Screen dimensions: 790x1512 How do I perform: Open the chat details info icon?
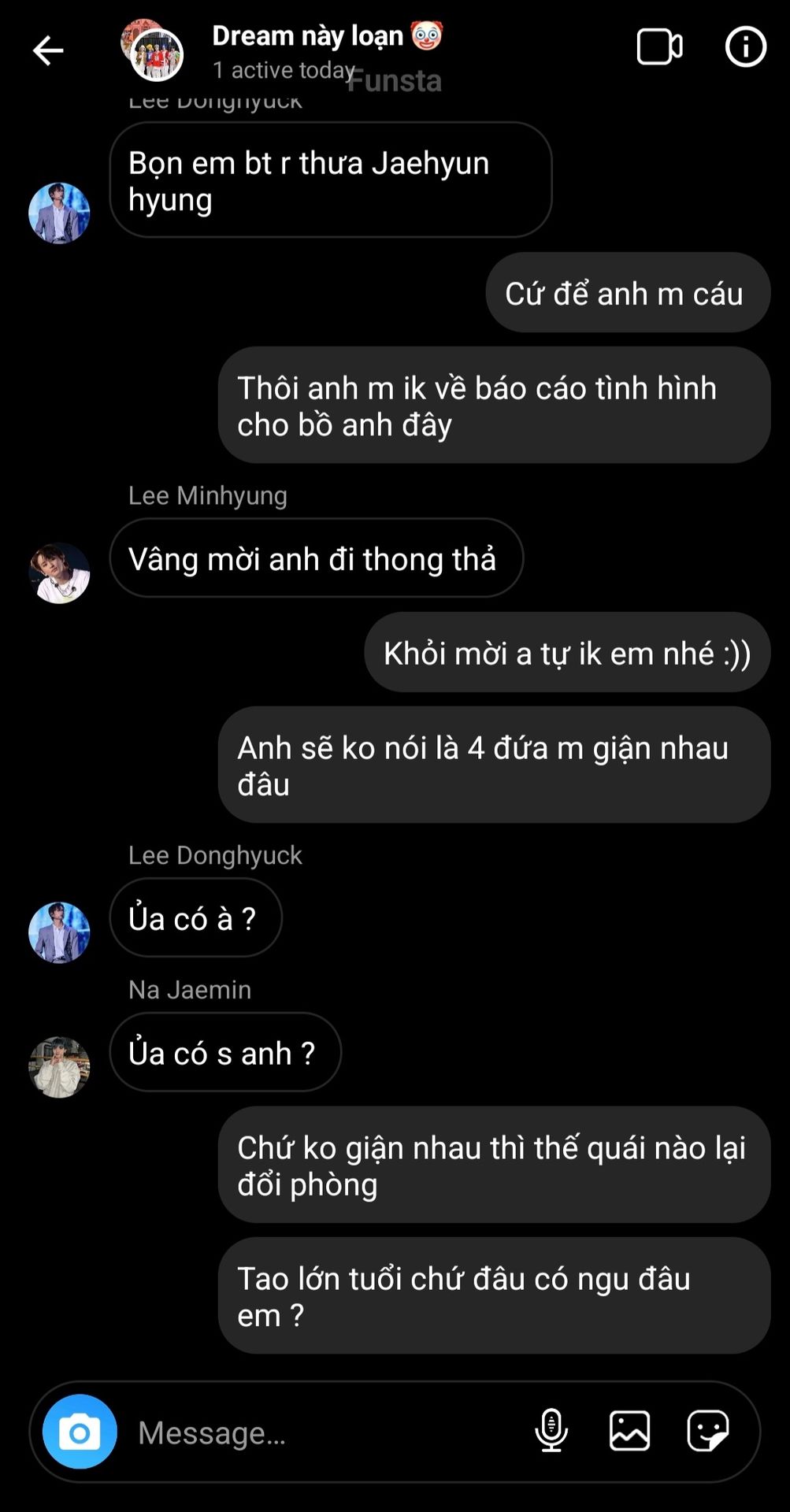(745, 47)
